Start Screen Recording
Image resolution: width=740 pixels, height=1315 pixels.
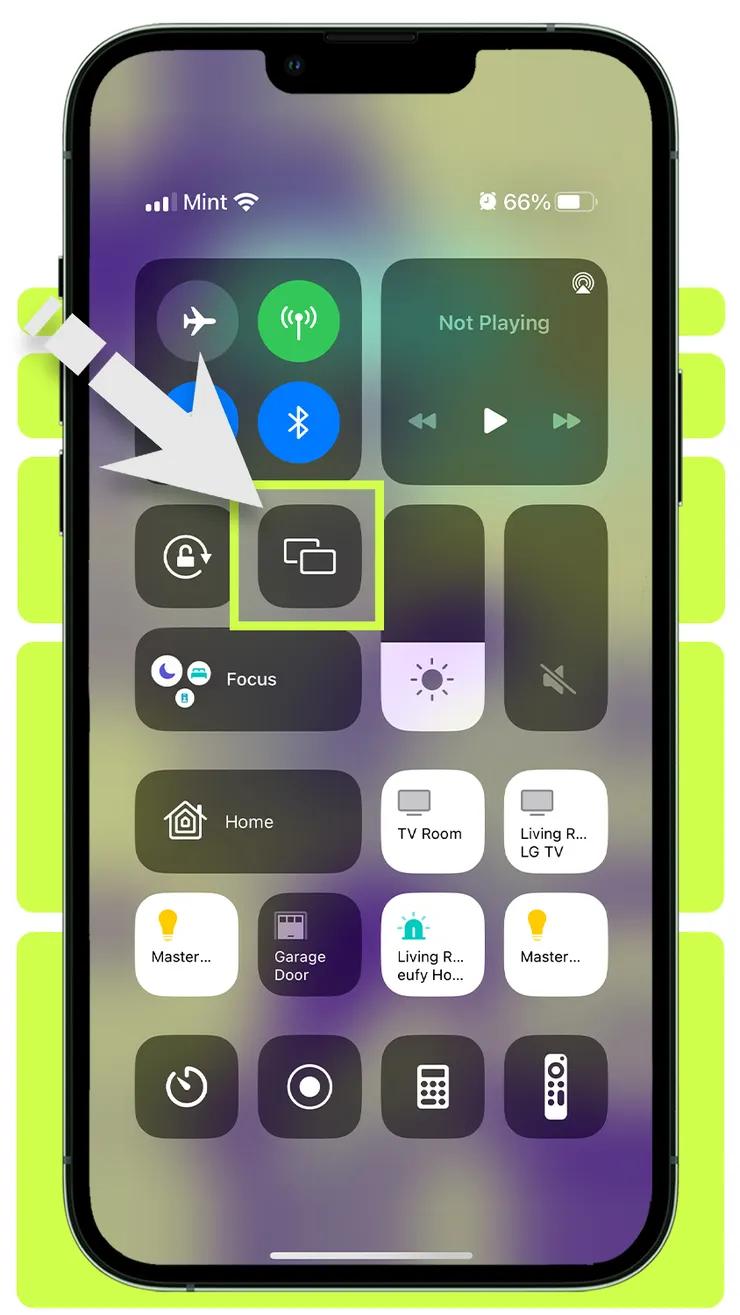pyautogui.click(x=309, y=1087)
